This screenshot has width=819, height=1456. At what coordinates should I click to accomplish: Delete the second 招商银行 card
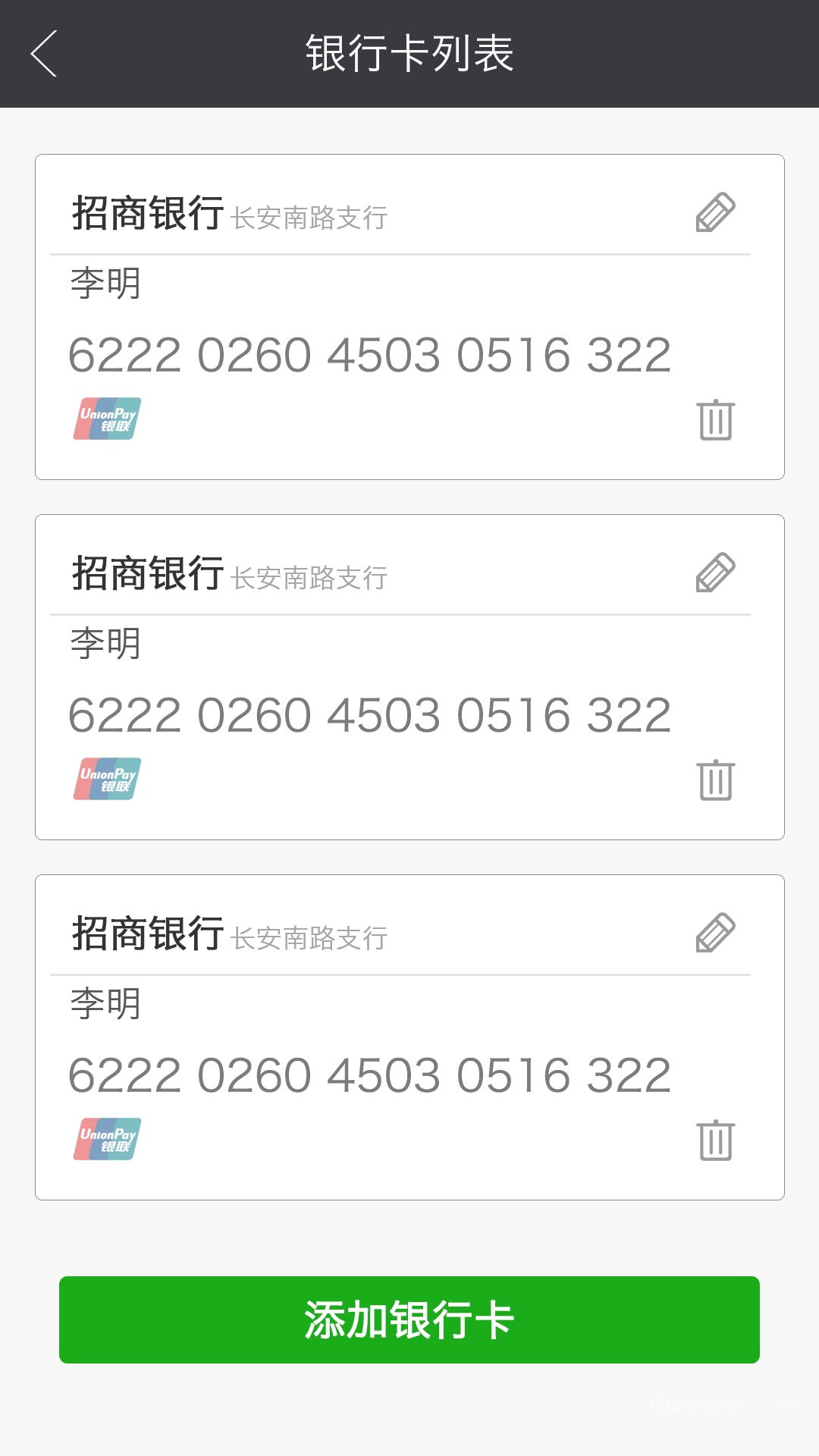[x=716, y=780]
